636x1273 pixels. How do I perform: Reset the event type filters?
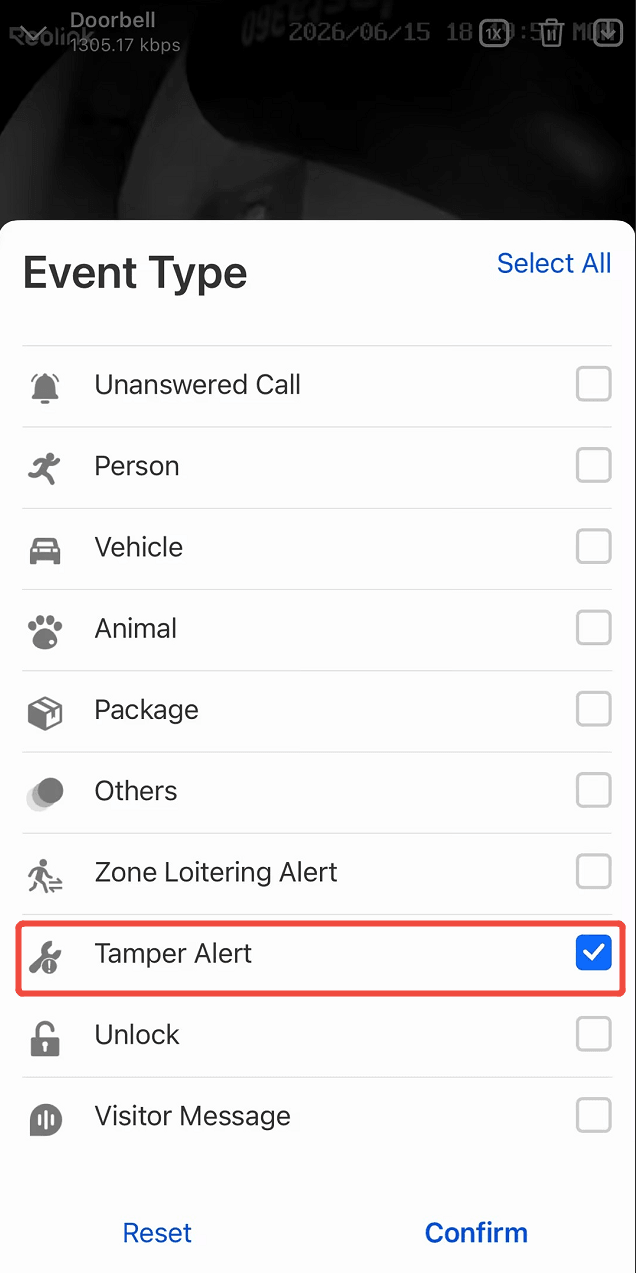click(157, 1233)
